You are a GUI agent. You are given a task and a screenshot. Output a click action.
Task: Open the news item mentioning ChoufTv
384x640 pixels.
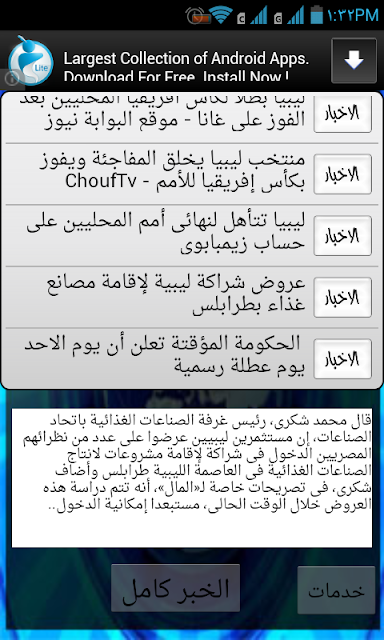191,174
